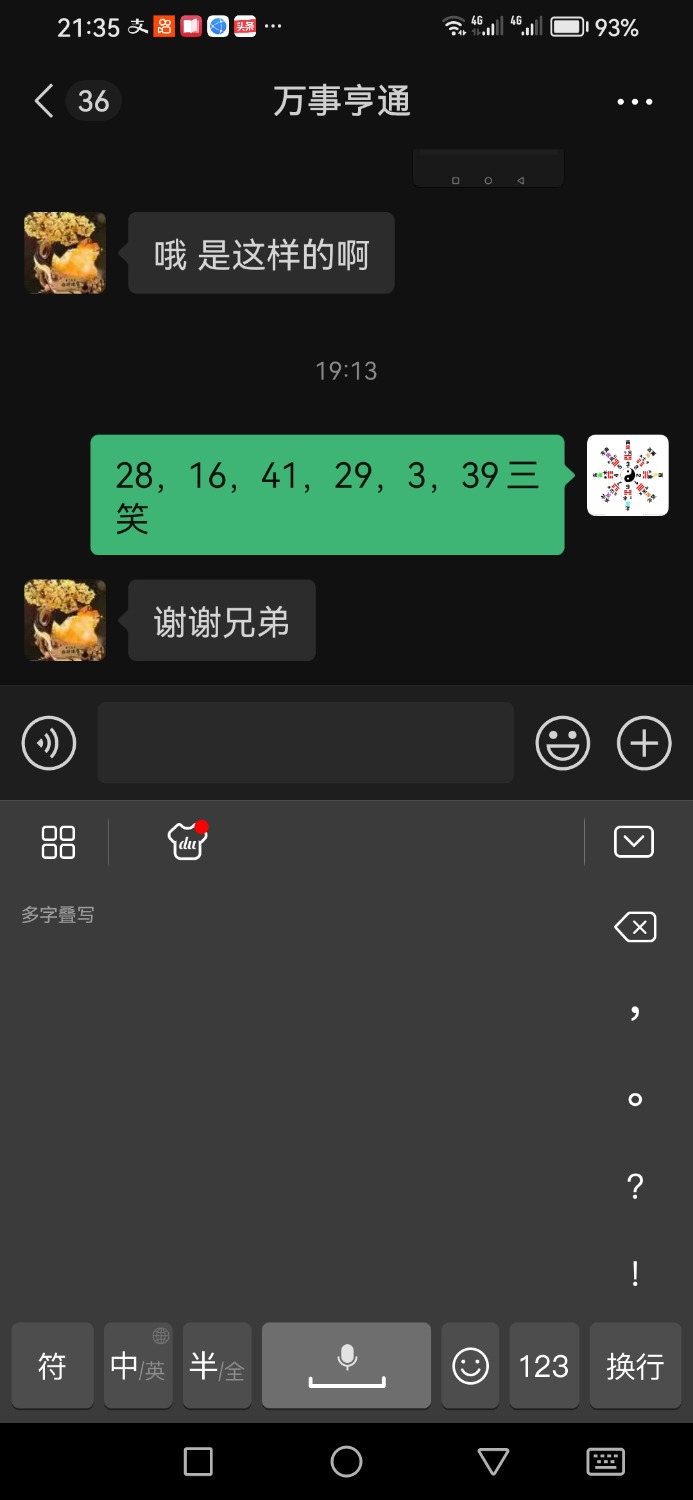This screenshot has height=1500, width=693.
Task: Insert a comma from the keyboard
Action: pos(634,1013)
